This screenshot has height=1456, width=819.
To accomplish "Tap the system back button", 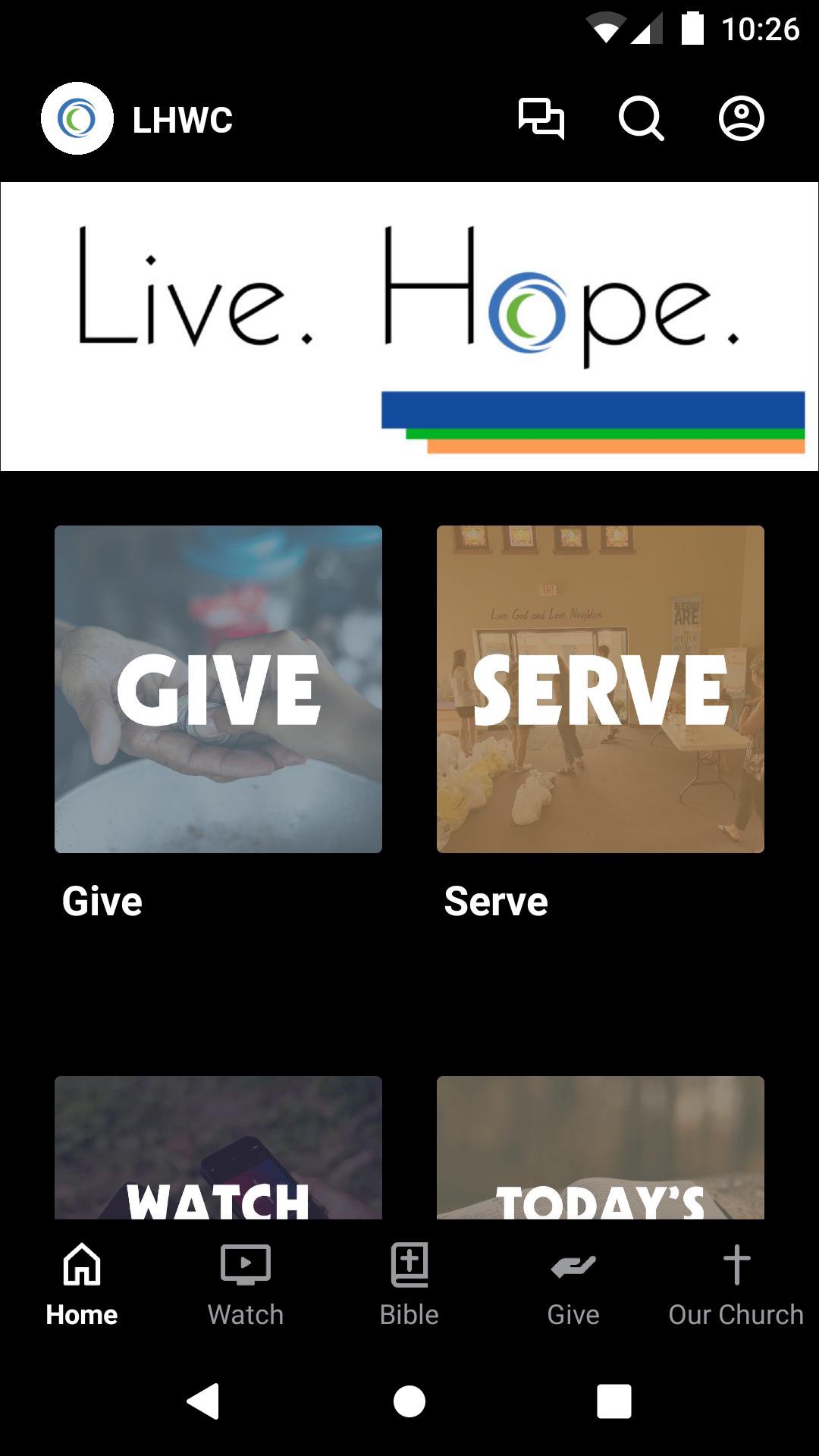I will [203, 1401].
